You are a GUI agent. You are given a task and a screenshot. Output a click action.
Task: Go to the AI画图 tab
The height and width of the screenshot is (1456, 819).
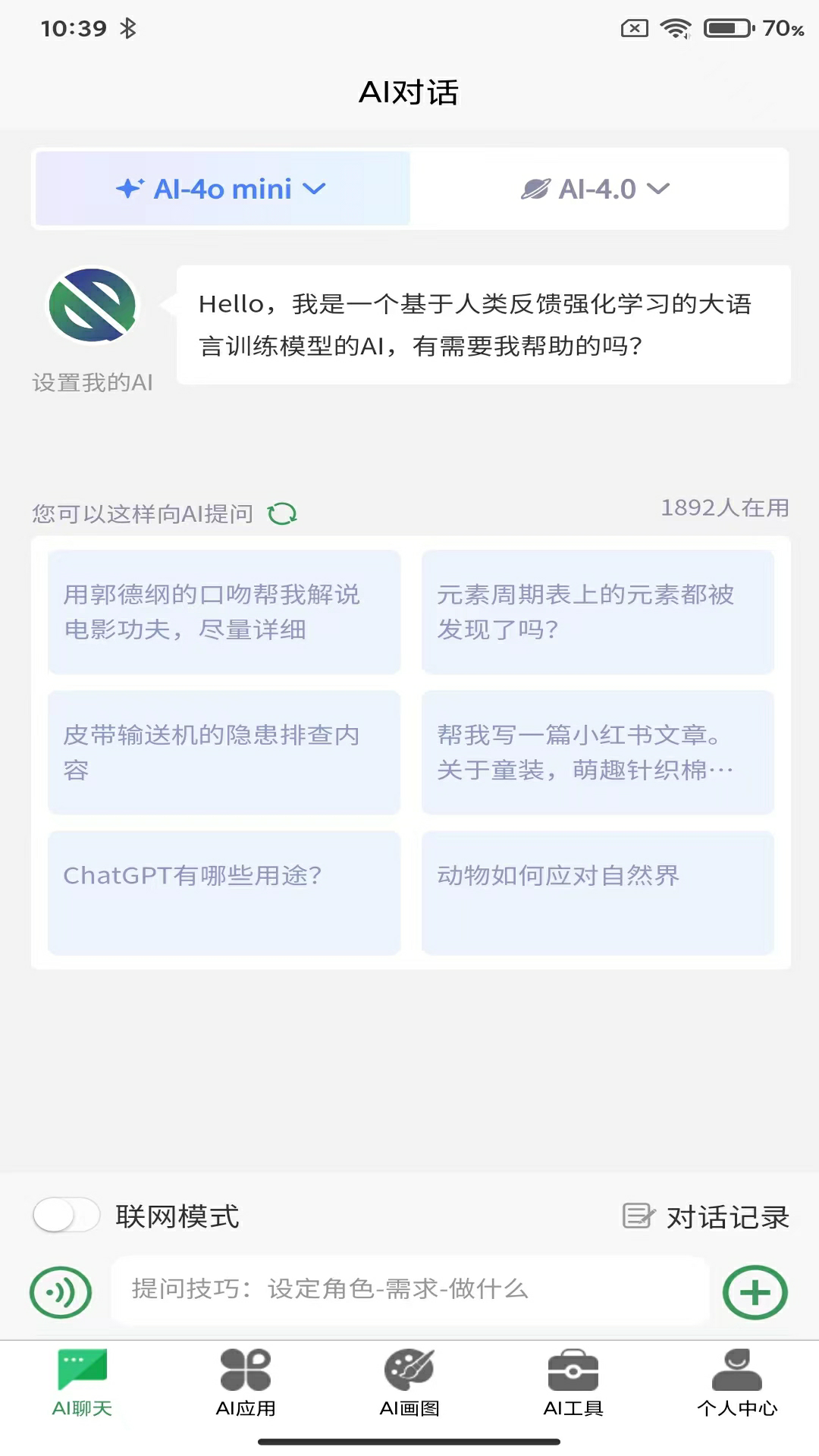click(409, 1383)
